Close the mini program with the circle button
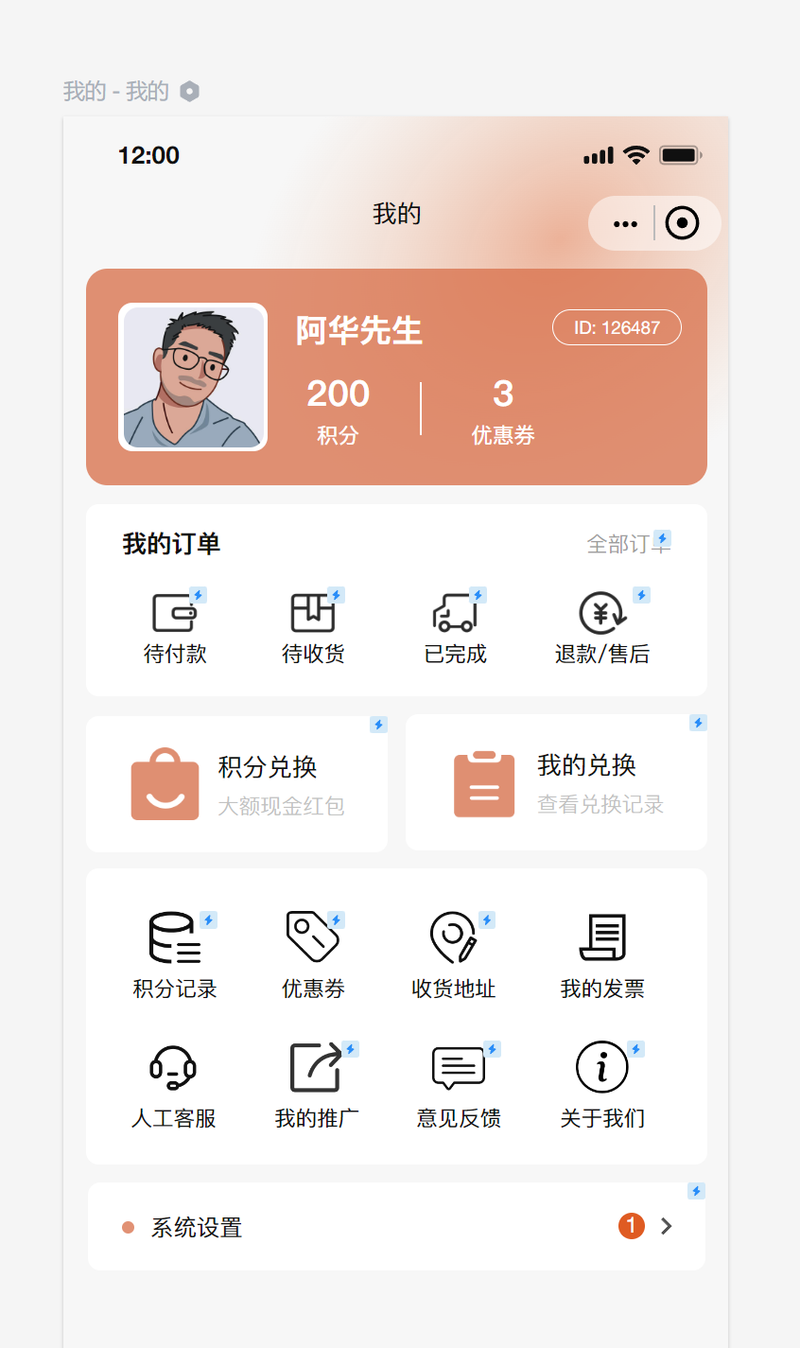Screen dimensions: 800x1348 click(682, 224)
